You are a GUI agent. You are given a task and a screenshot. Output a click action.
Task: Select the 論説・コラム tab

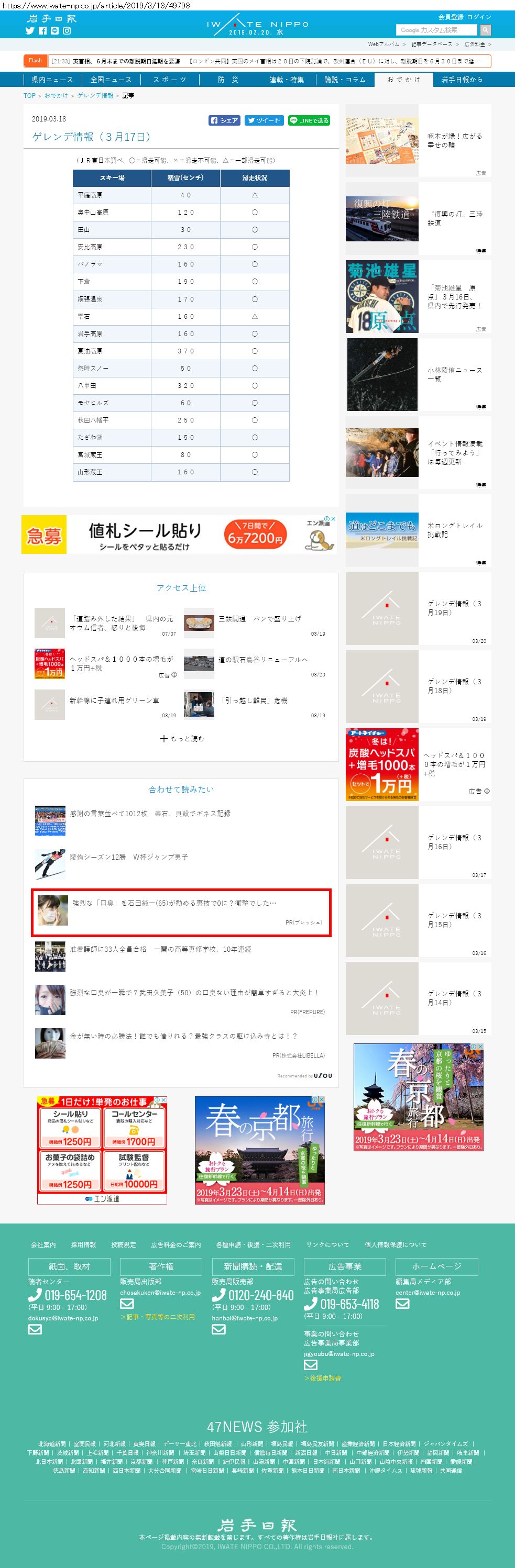[344, 80]
